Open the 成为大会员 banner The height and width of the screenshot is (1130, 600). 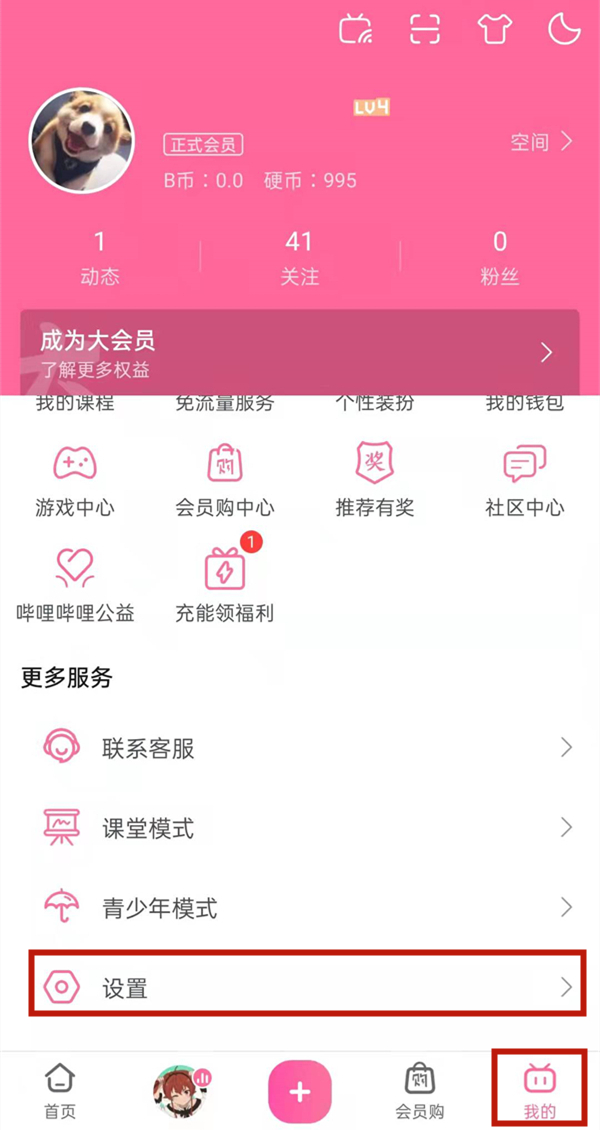coord(299,352)
